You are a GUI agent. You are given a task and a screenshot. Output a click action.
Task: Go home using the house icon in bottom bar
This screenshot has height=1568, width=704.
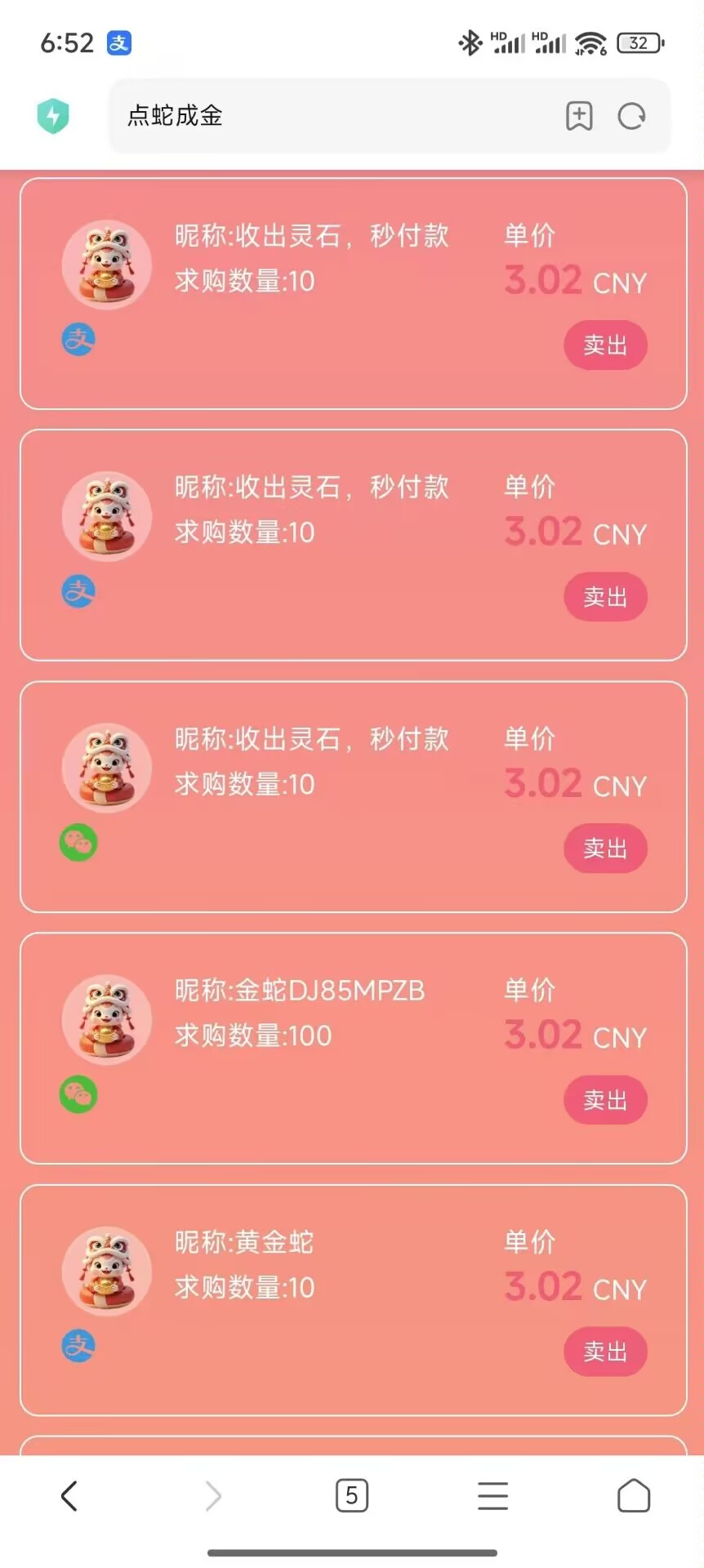(x=634, y=1496)
